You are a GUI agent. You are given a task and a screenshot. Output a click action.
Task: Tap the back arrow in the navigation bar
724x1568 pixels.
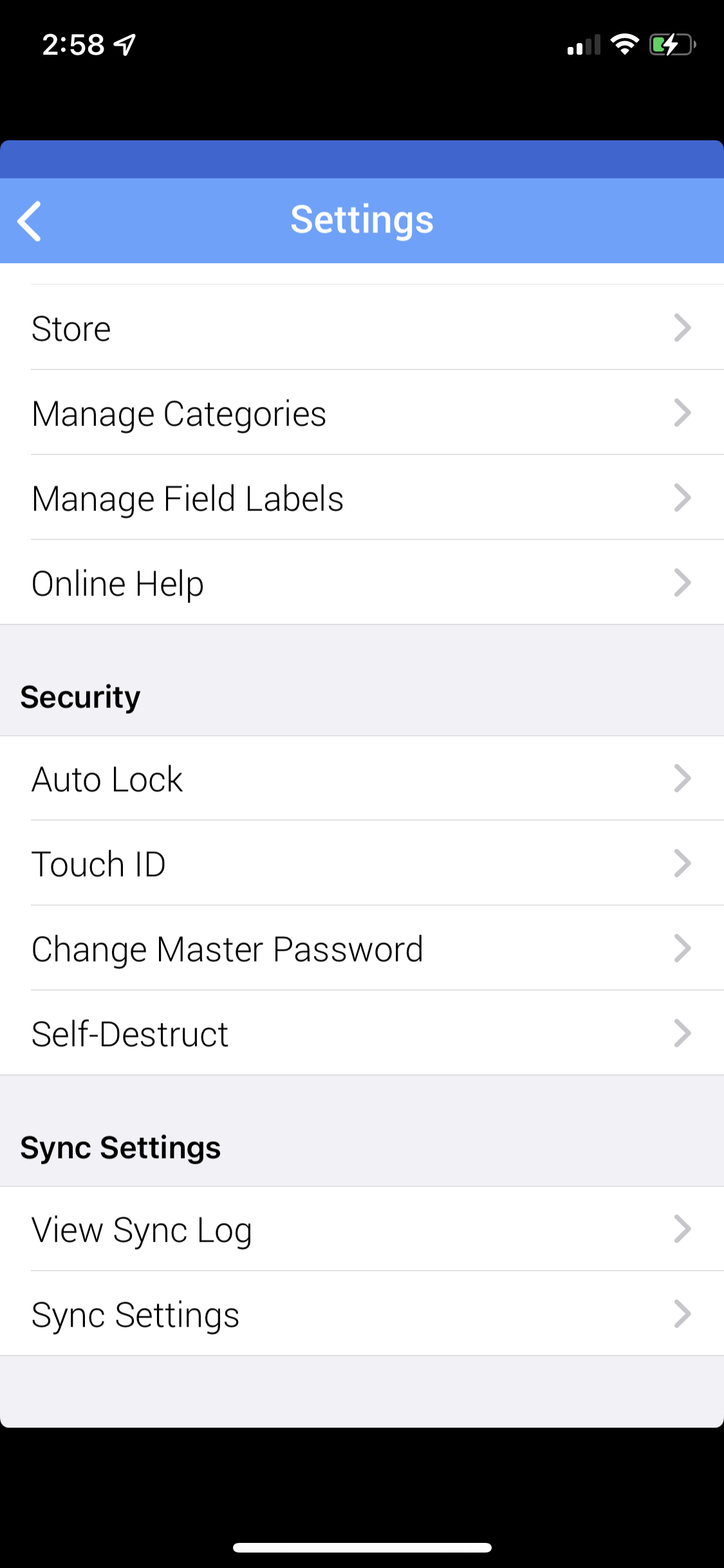click(29, 221)
